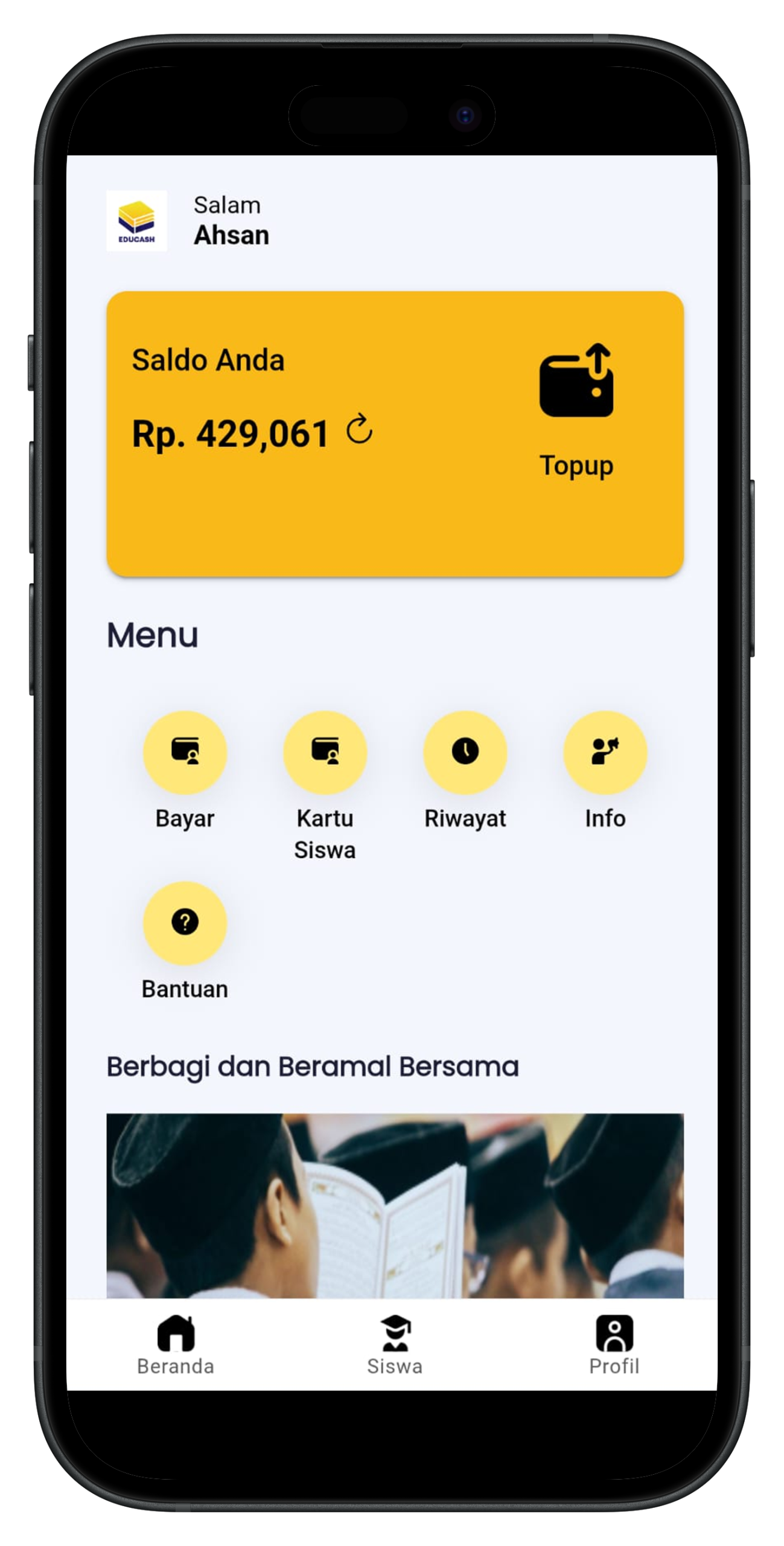View Riwayat transaction history

(x=465, y=752)
